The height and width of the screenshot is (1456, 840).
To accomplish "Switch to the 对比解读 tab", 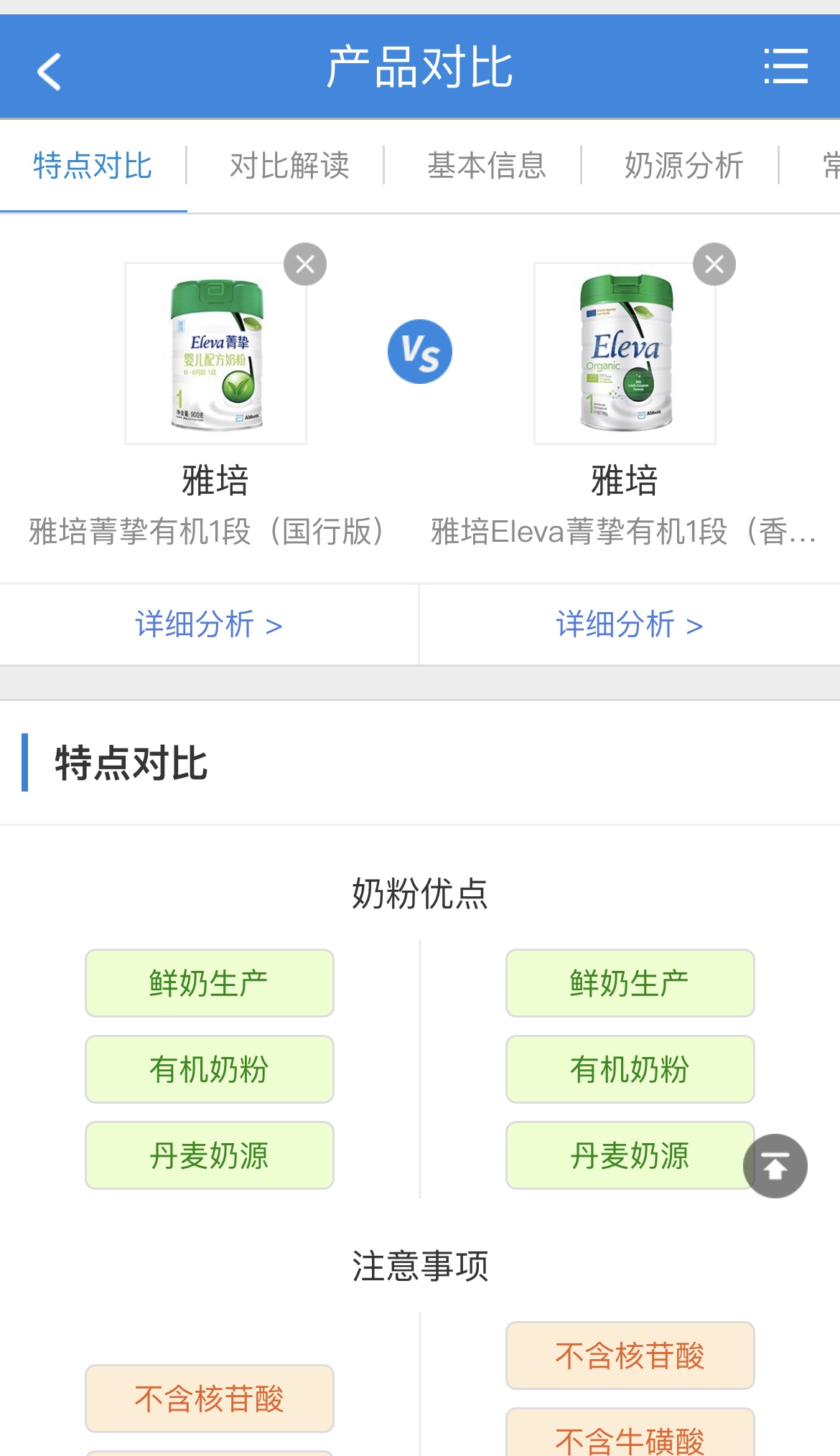I will click(289, 166).
